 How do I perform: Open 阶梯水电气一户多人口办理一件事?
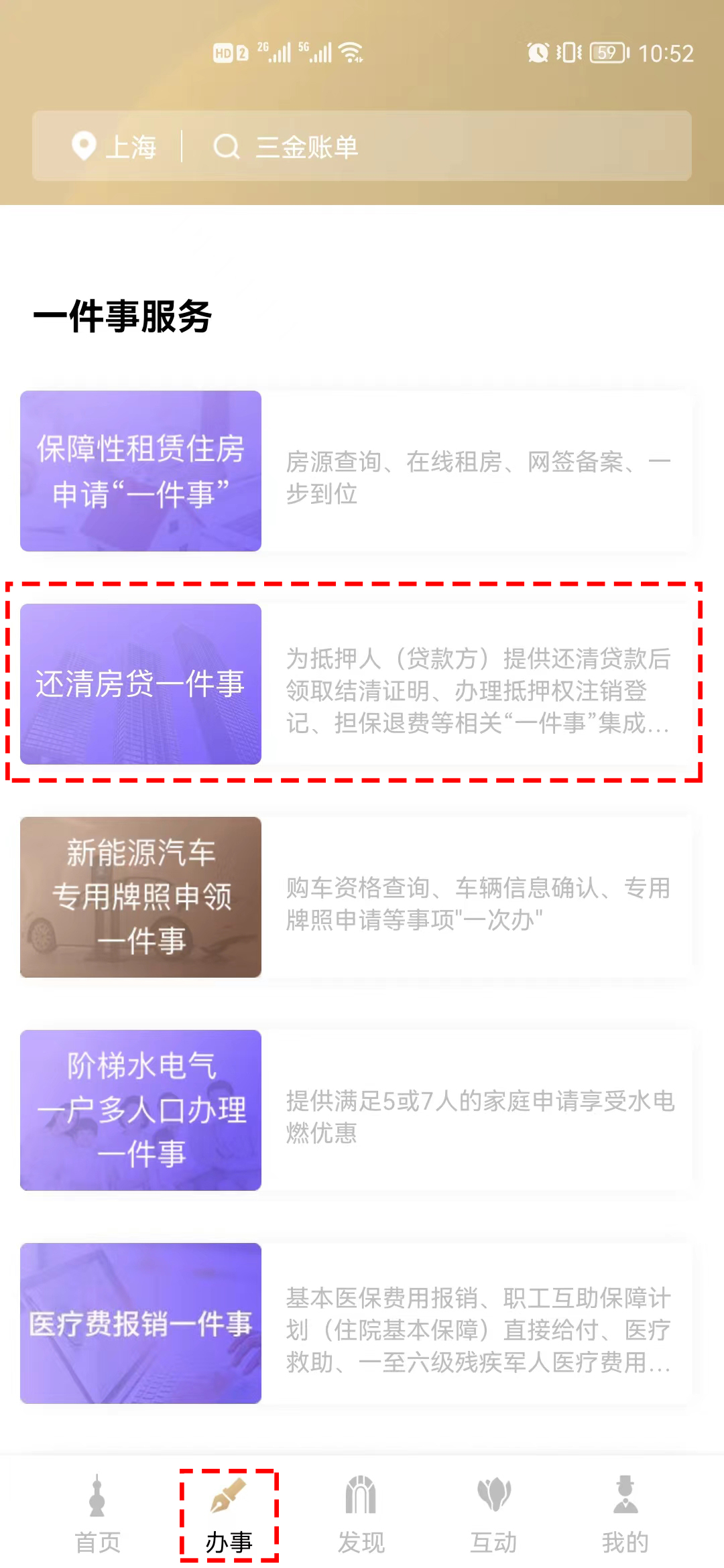pos(355,1110)
